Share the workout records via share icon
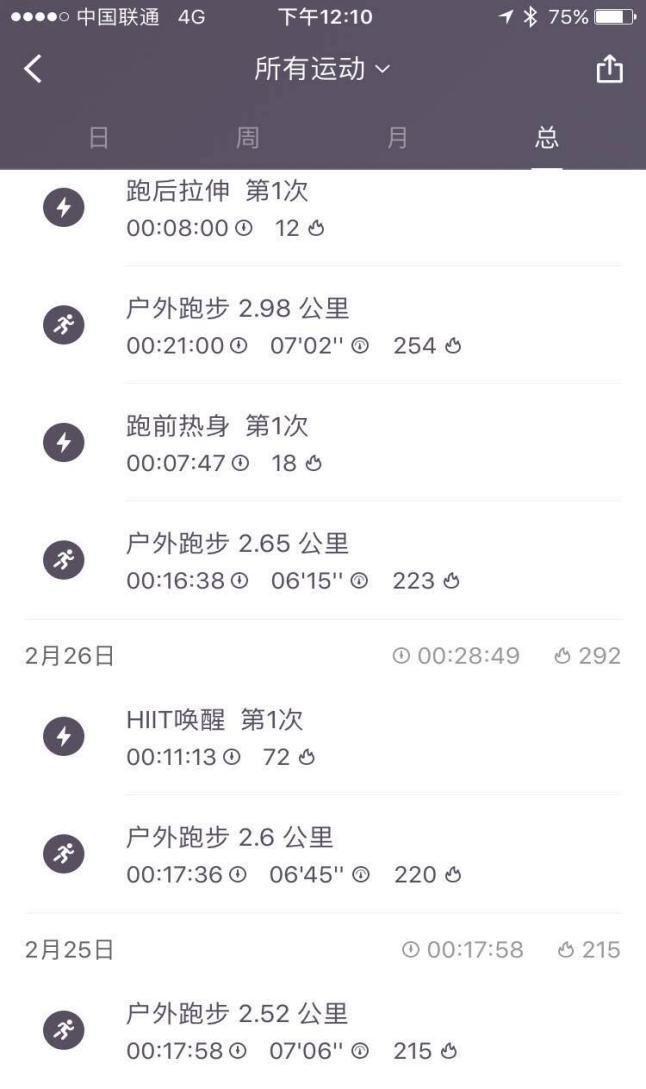 pos(609,69)
